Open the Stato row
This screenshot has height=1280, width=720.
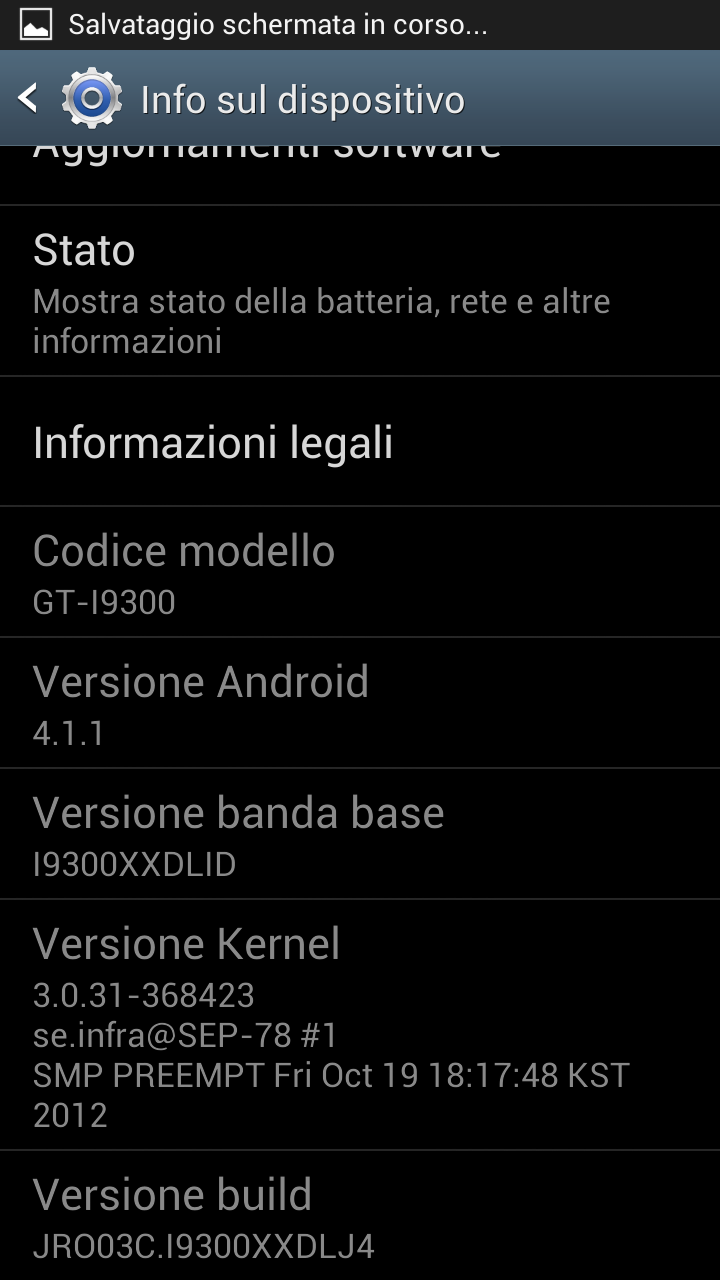click(360, 291)
